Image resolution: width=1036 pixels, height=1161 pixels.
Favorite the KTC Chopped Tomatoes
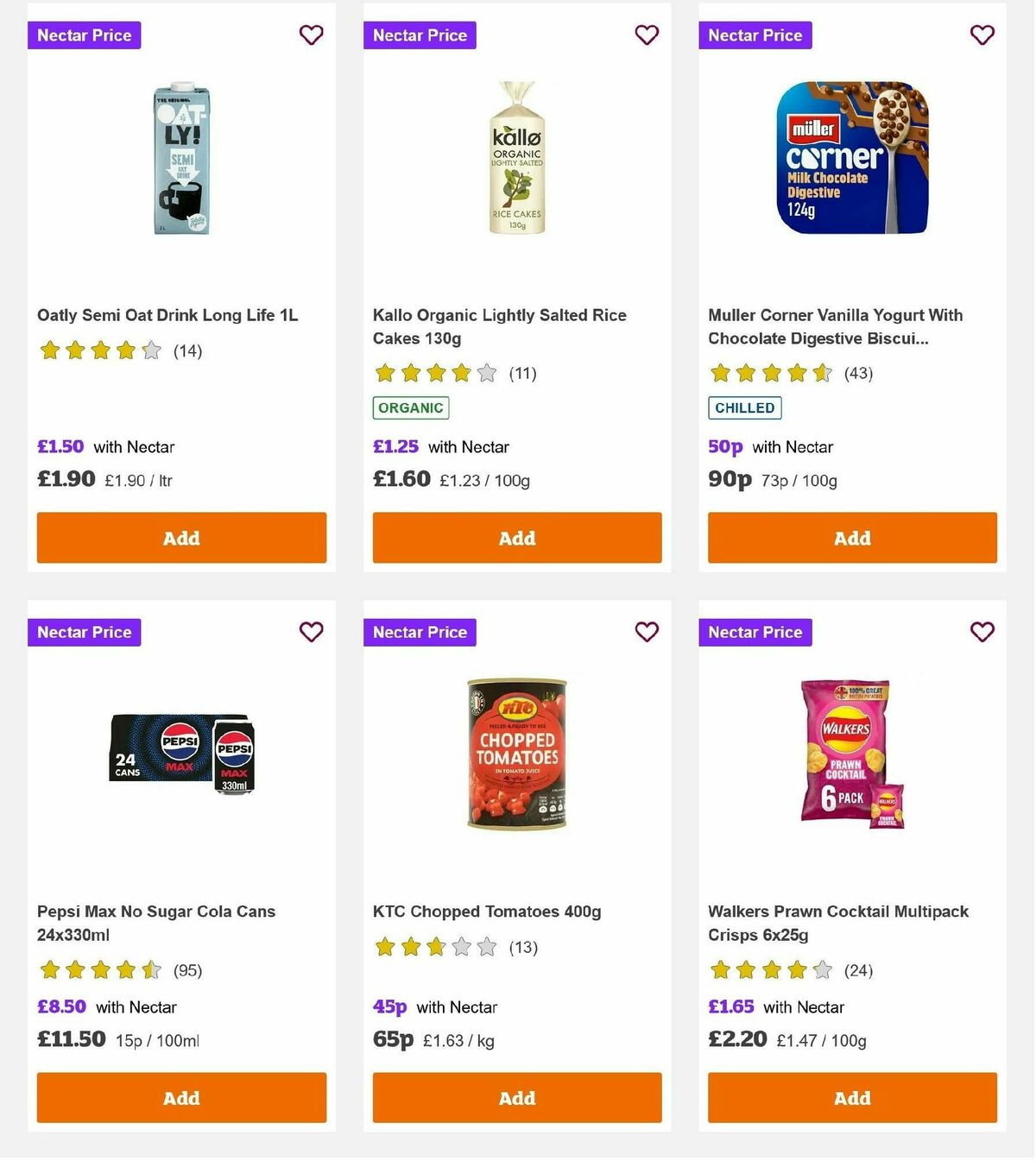(646, 632)
